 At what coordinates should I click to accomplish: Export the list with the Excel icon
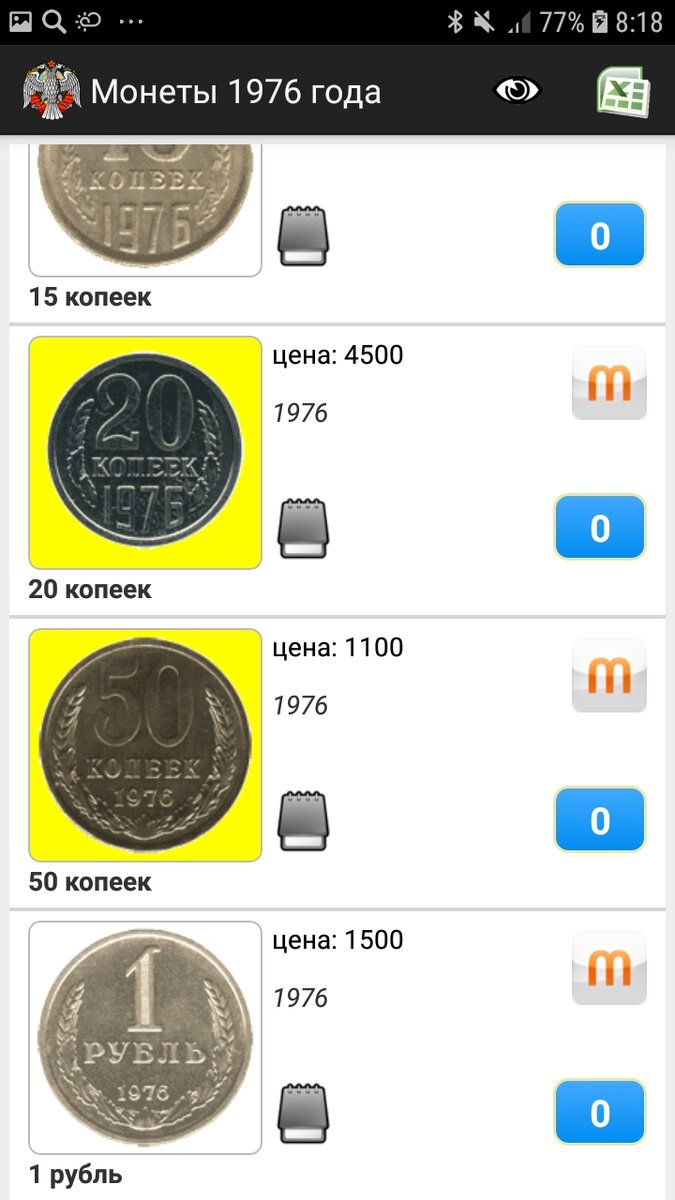coord(623,91)
